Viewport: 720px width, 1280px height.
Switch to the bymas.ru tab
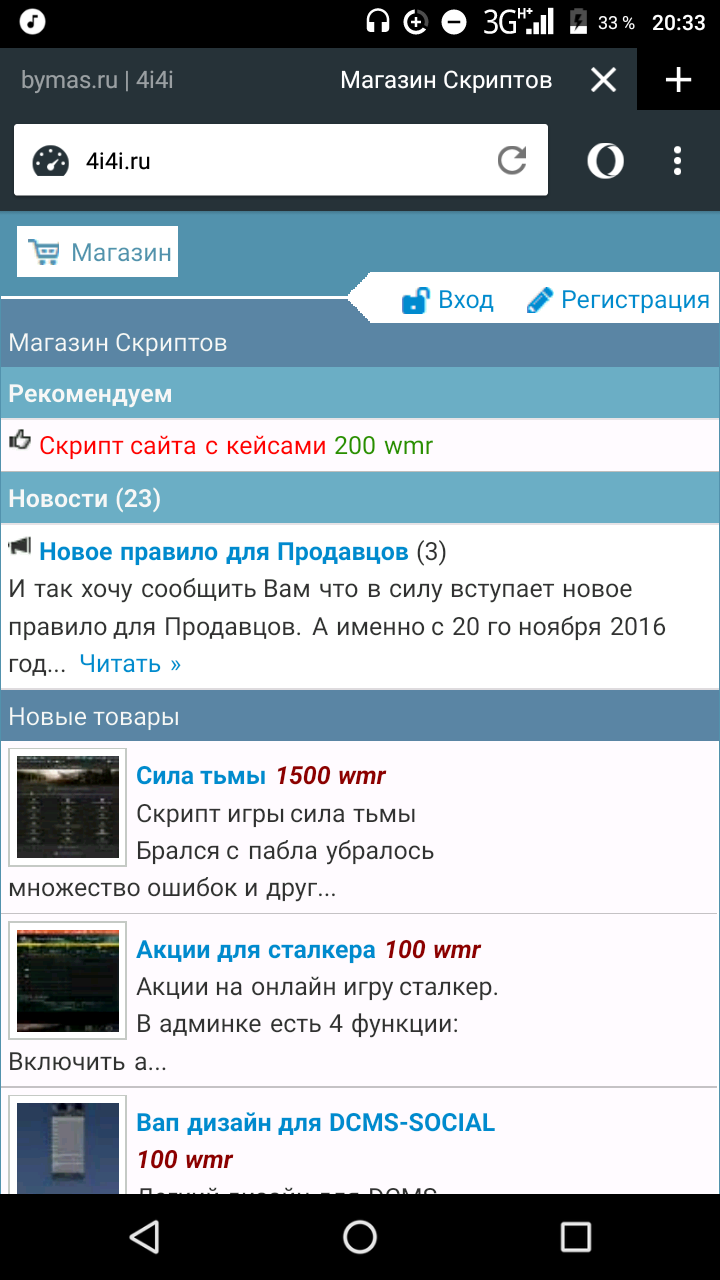click(x=97, y=80)
